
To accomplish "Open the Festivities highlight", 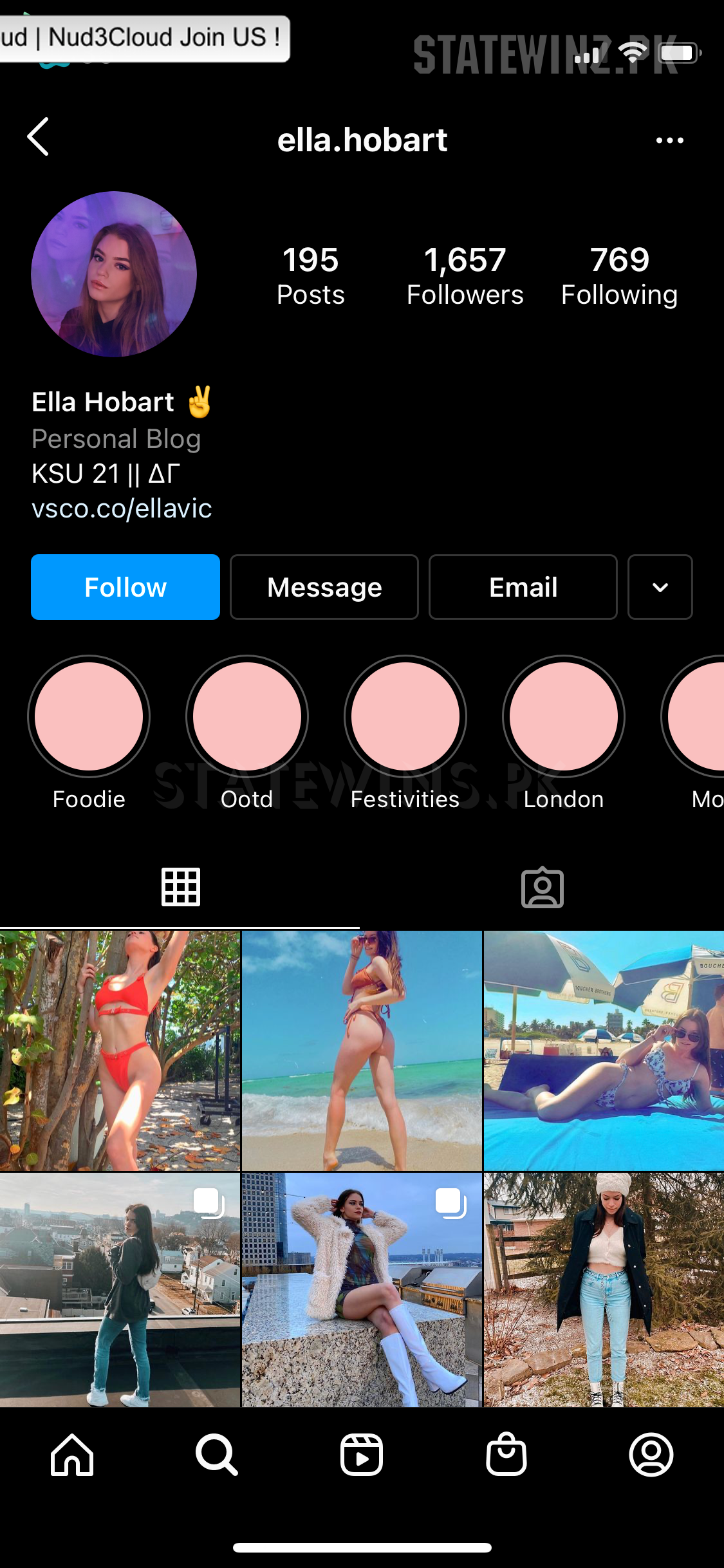I will 405,716.
